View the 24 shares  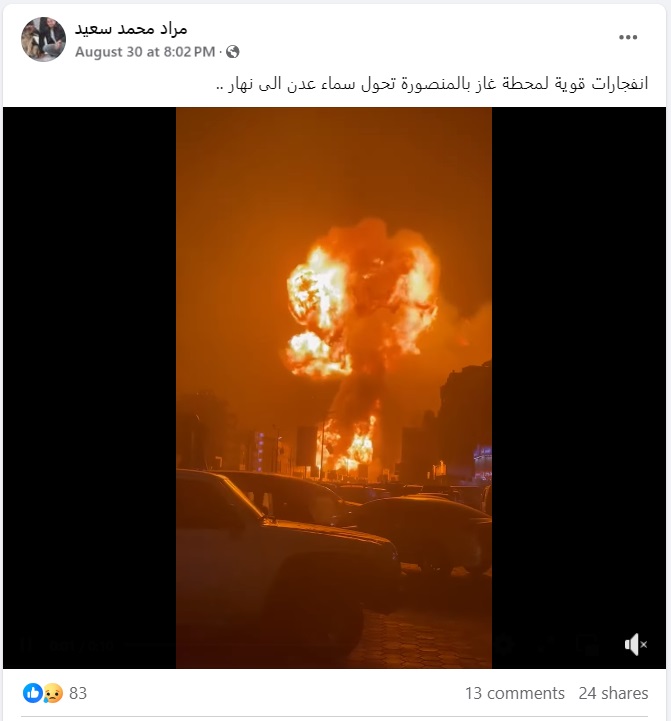(x=613, y=693)
